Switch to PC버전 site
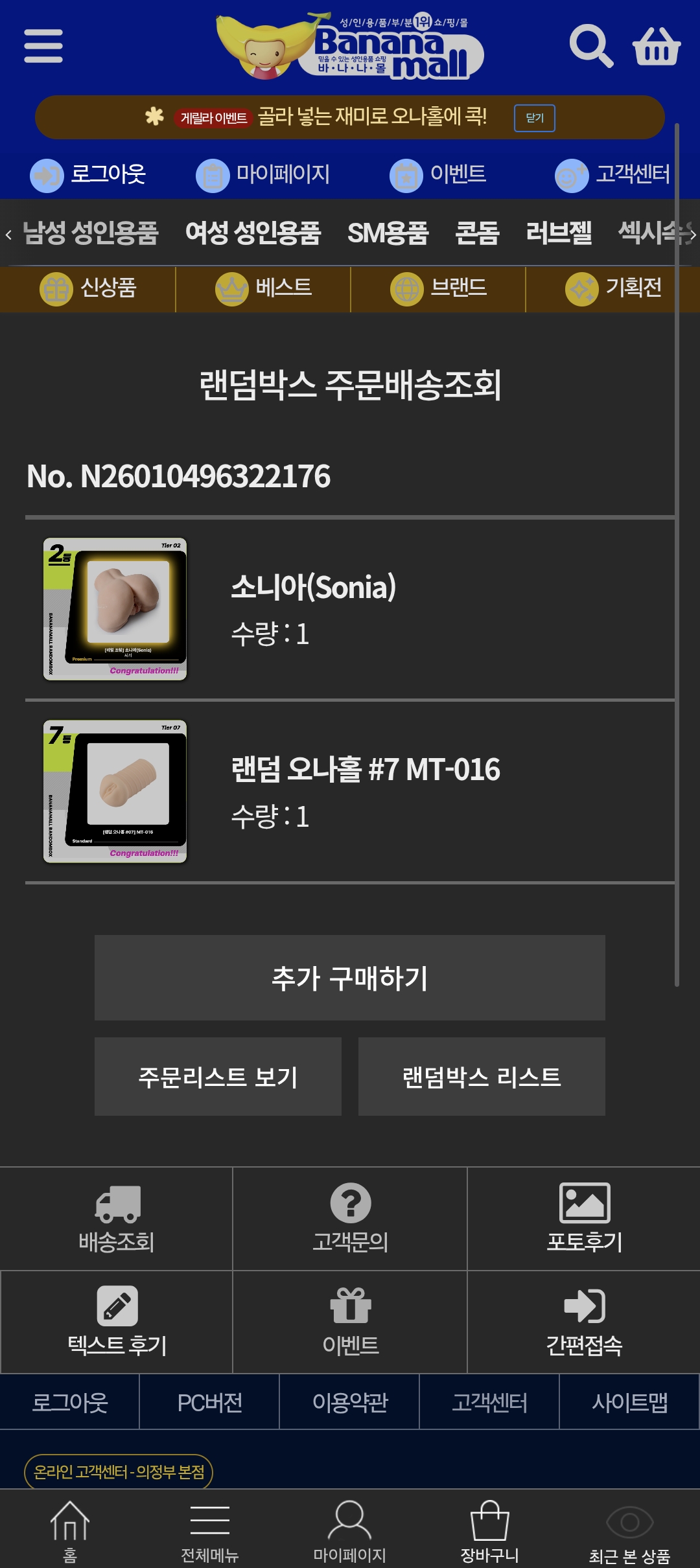 [x=209, y=1402]
